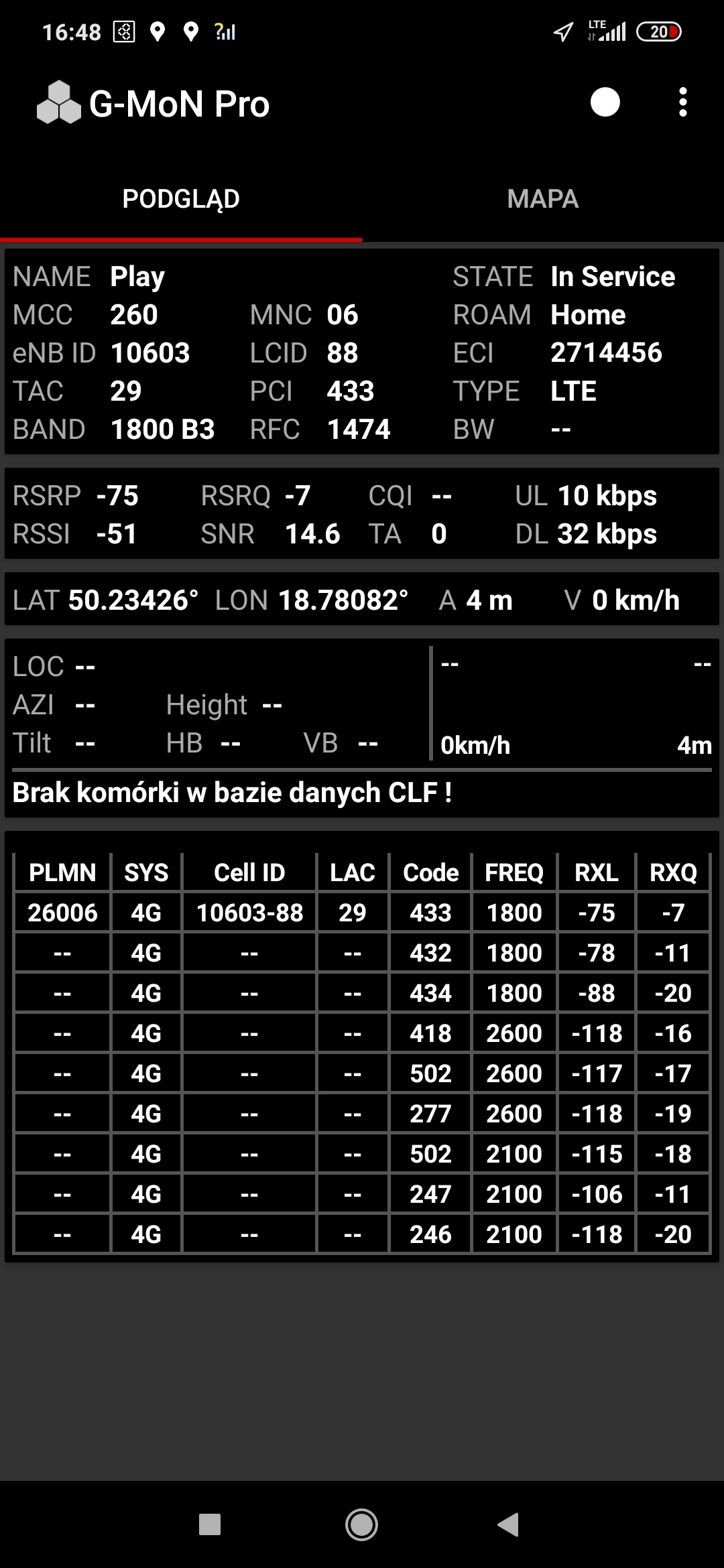Viewport: 724px width, 1568px height.
Task: Tap the white record circle button
Action: 605,103
